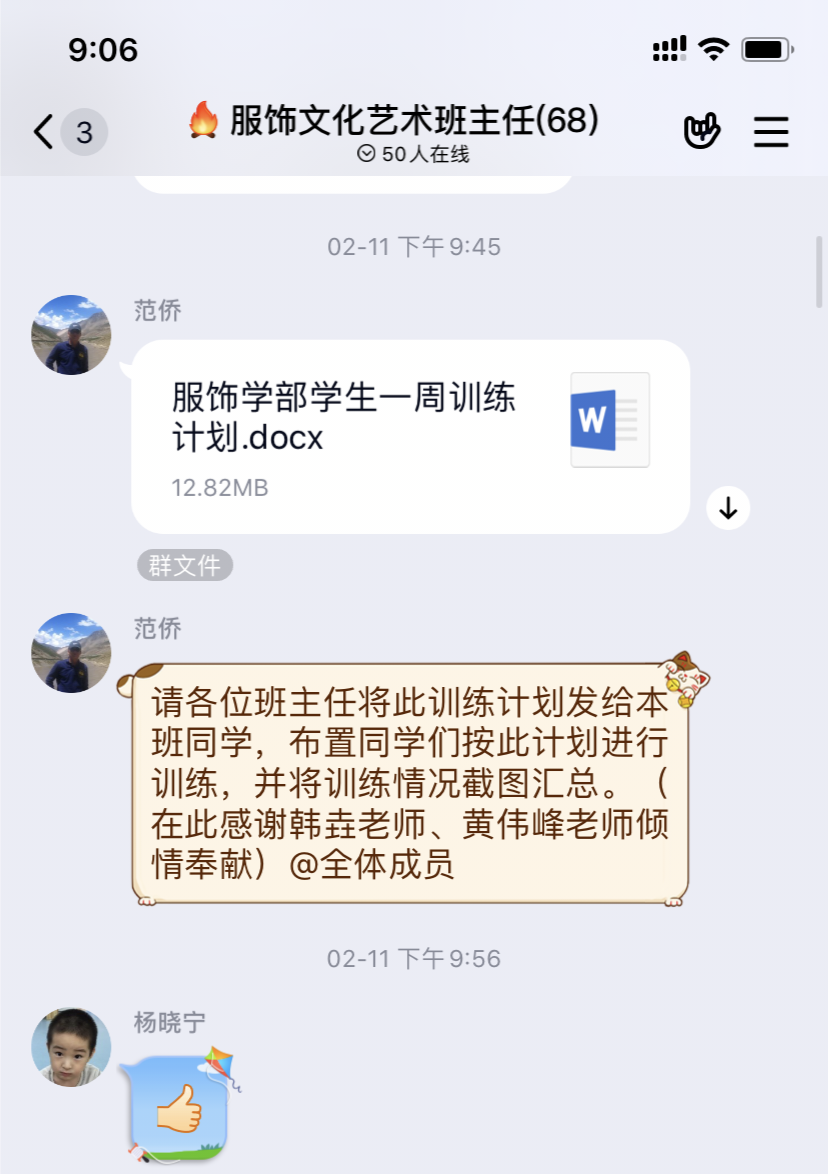Tap 杨晓宁's thumbs-up sticker message
Image resolution: width=828 pixels, height=1174 pixels.
180,1107
